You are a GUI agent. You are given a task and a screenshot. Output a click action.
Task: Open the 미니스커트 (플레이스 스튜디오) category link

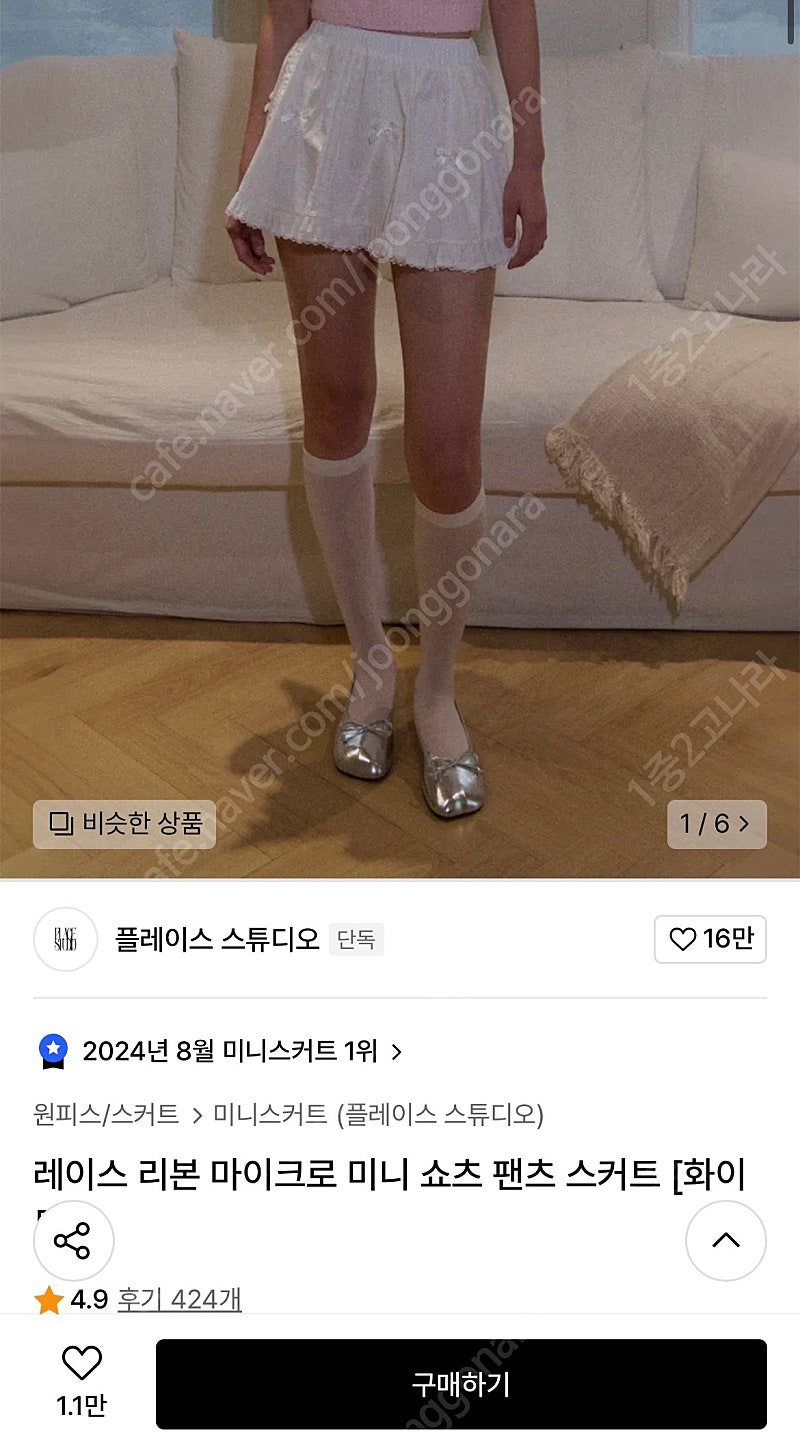click(x=379, y=1114)
